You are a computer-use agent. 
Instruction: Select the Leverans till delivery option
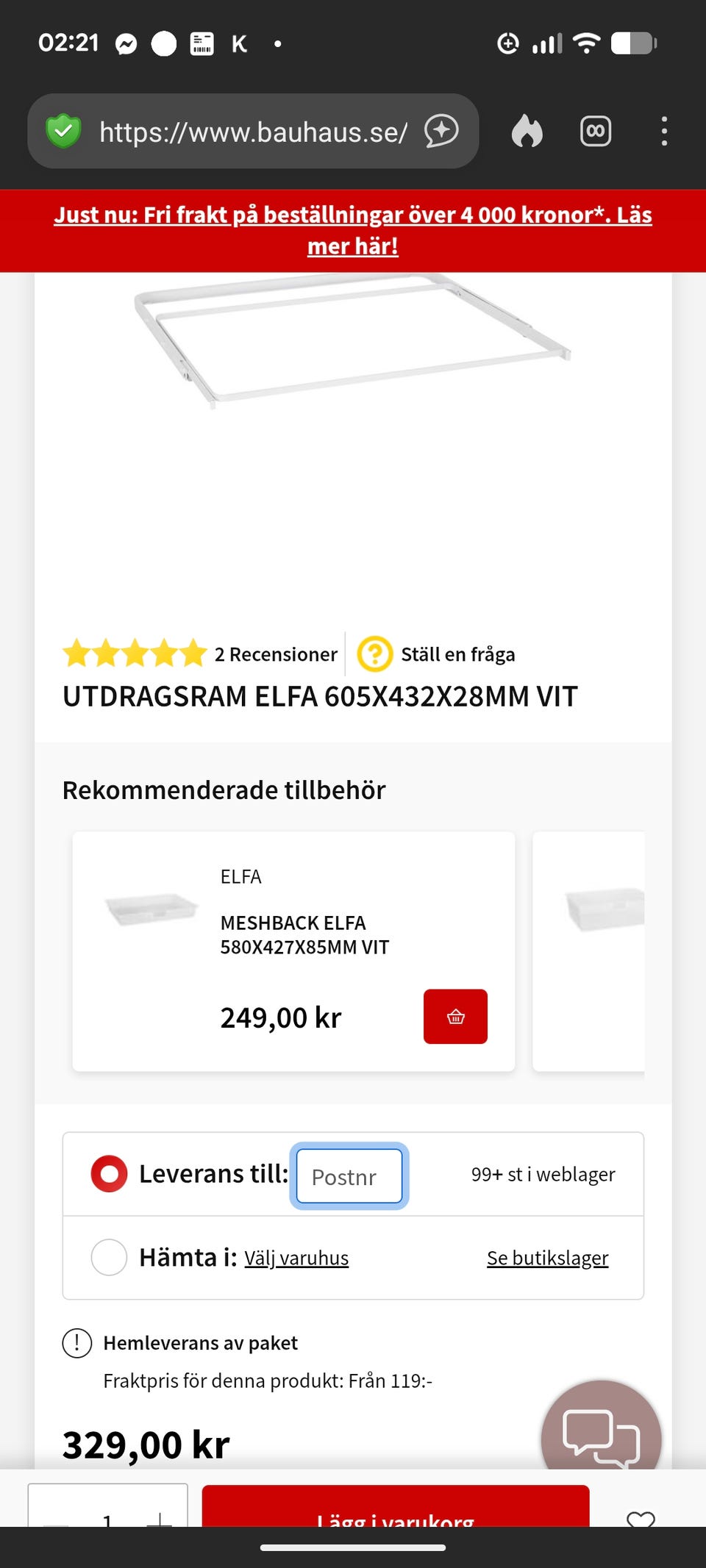pyautogui.click(x=109, y=1173)
